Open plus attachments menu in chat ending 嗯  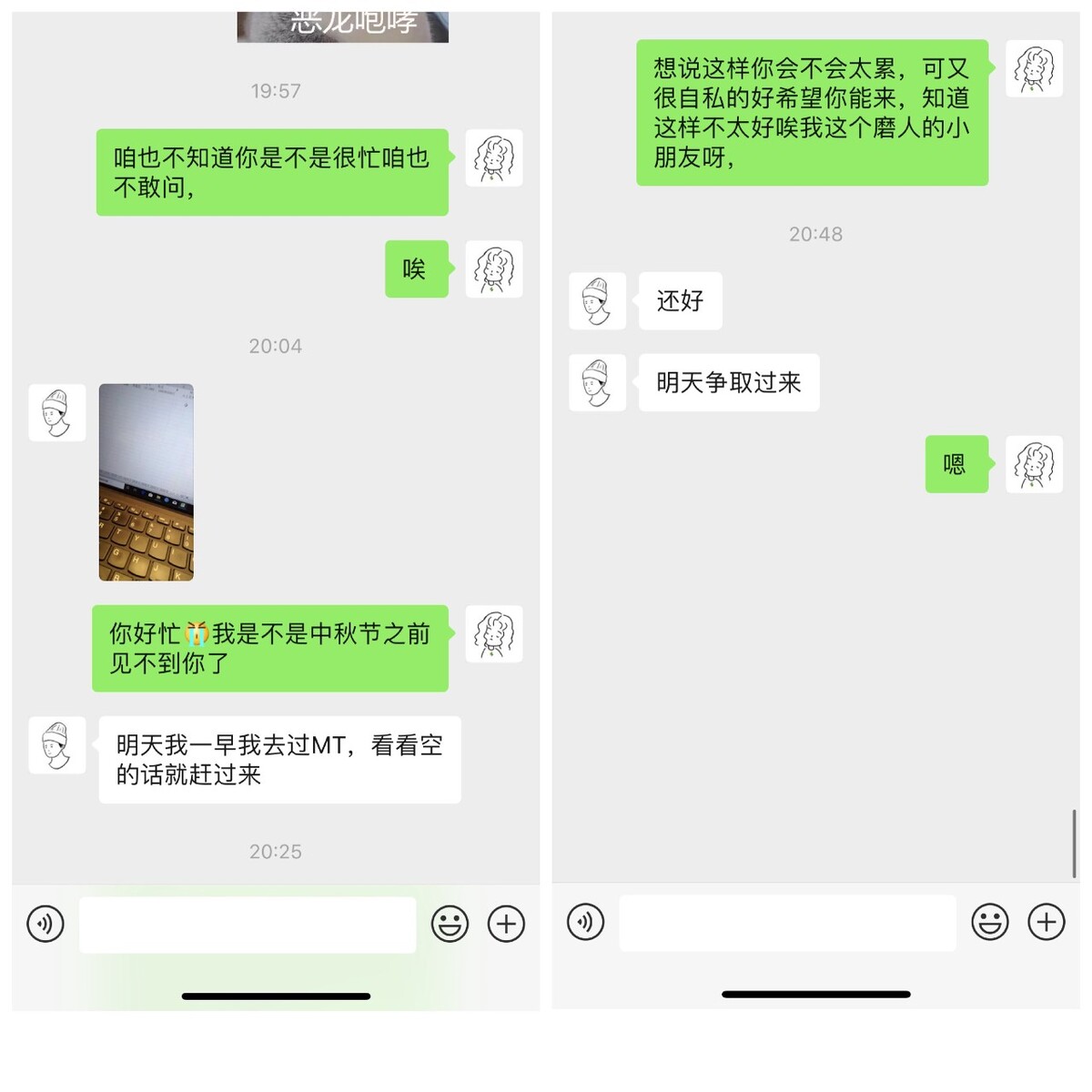[x=1046, y=922]
